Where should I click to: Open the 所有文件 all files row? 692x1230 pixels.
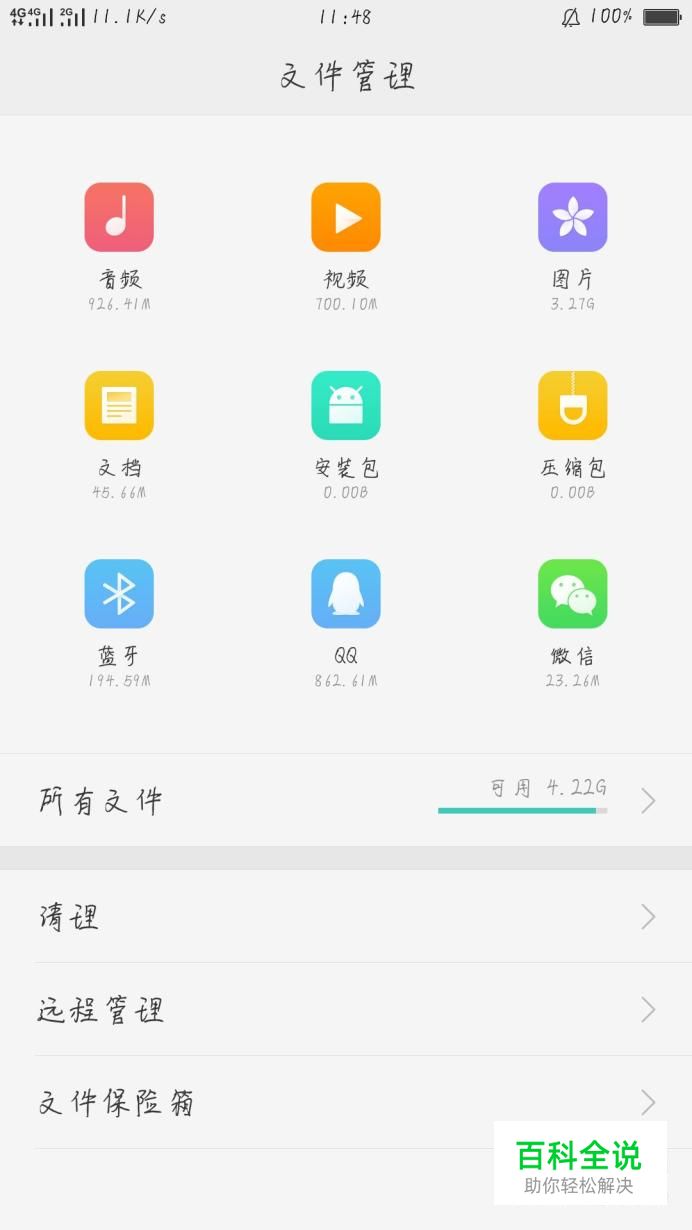point(346,800)
